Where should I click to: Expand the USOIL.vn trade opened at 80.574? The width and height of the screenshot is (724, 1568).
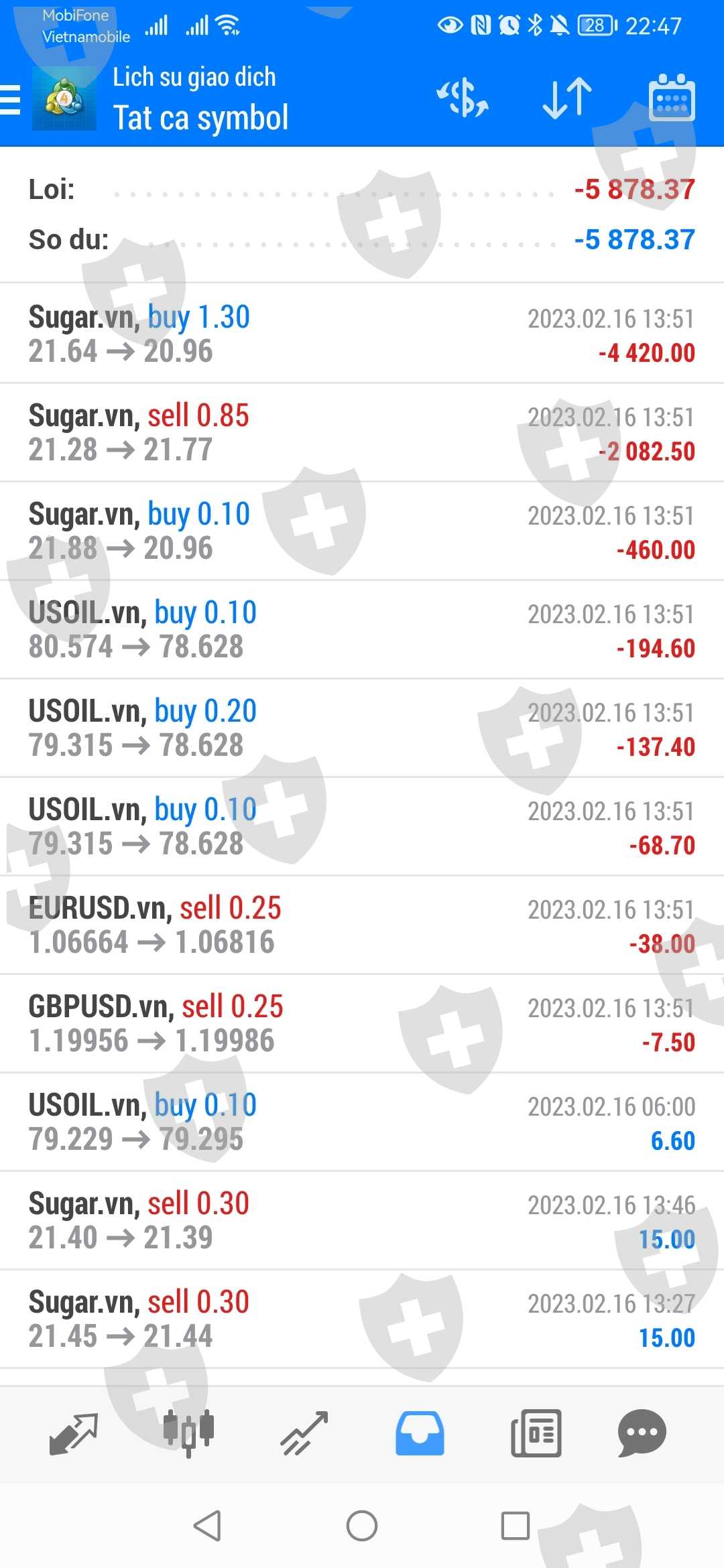point(362,629)
